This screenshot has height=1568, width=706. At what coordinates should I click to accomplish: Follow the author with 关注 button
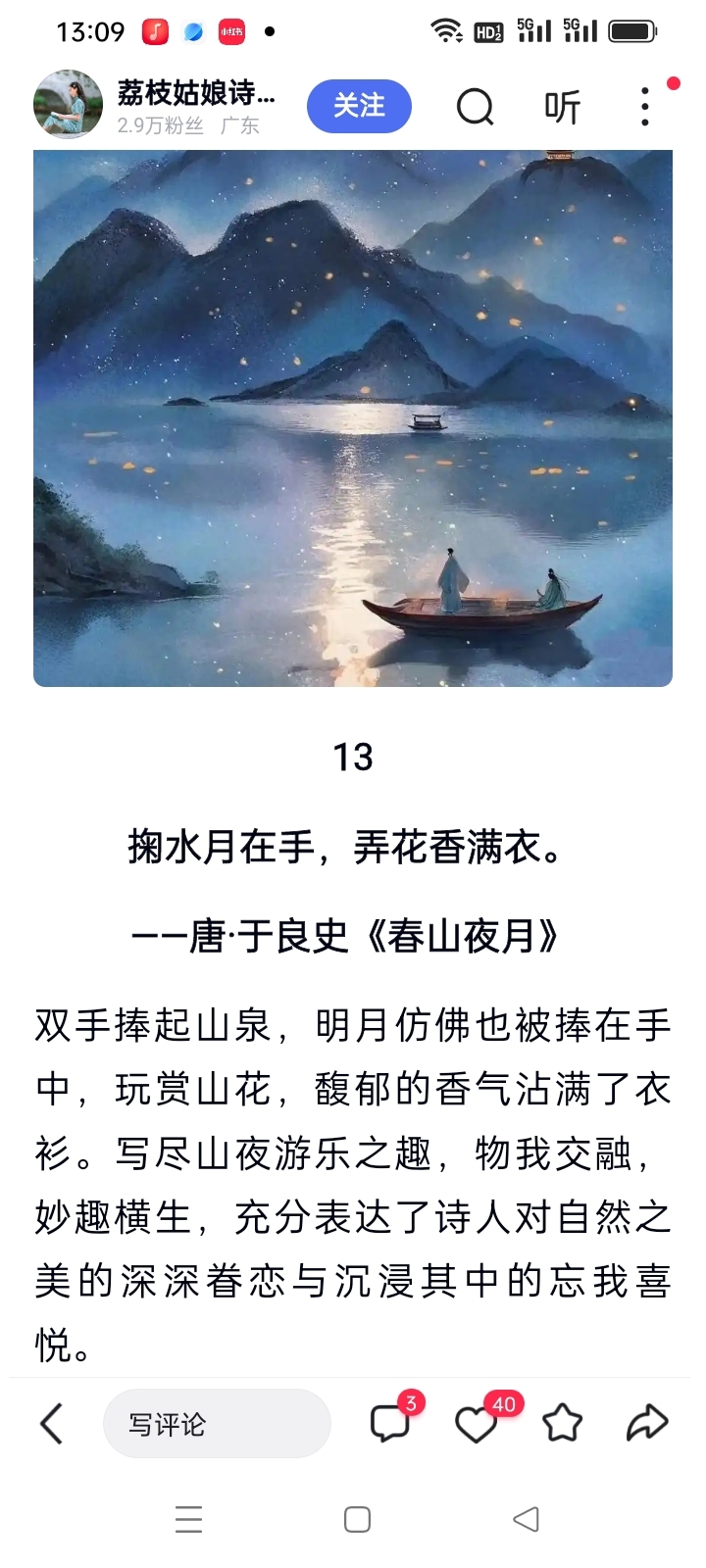pos(359,106)
